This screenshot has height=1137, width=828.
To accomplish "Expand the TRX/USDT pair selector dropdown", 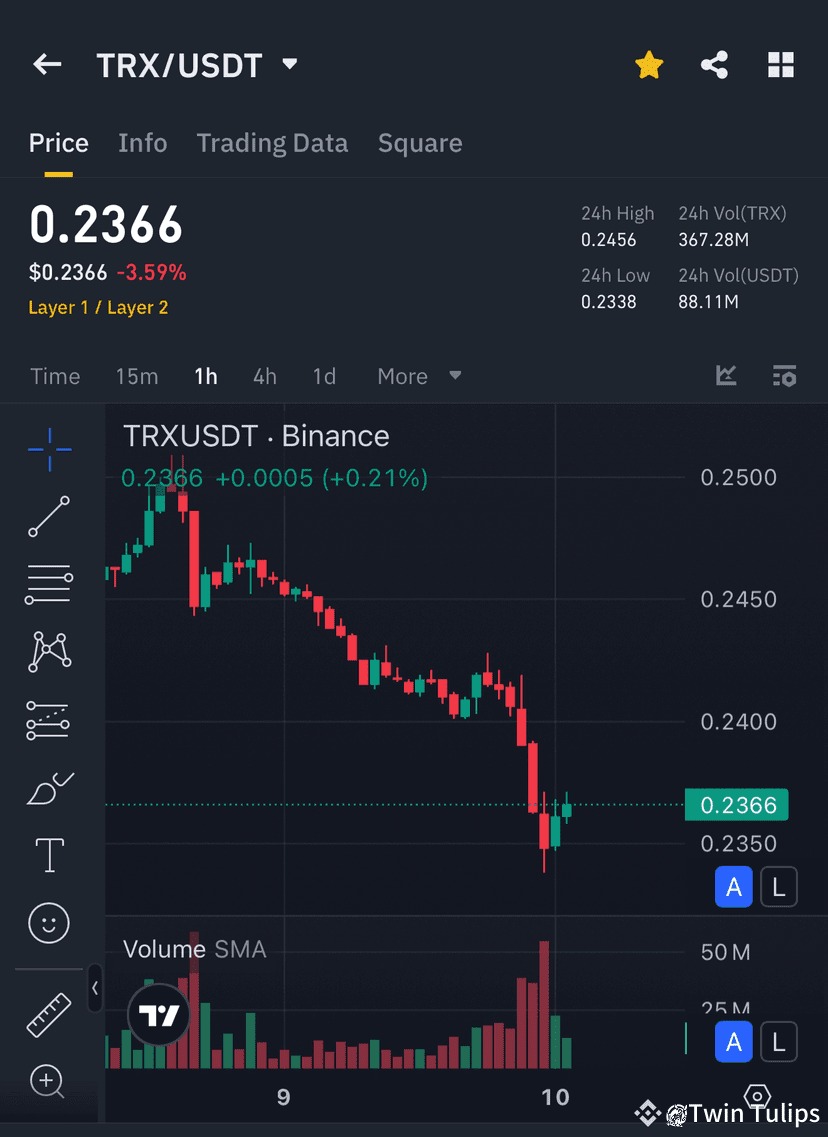I will tap(289, 64).
